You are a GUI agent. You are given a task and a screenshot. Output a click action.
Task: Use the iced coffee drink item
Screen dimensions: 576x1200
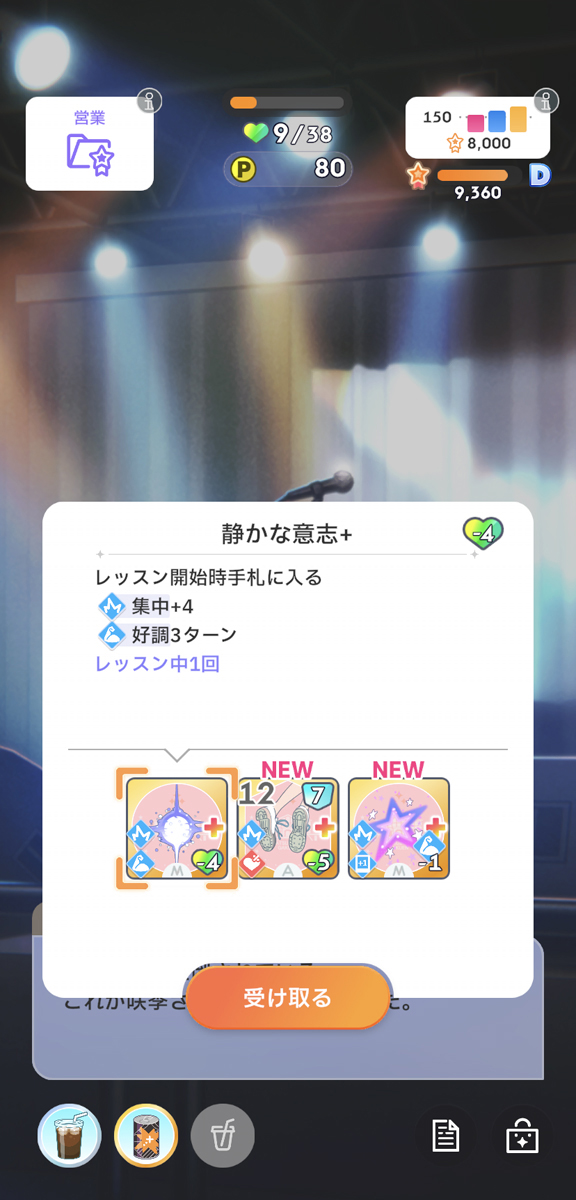click(x=69, y=1136)
